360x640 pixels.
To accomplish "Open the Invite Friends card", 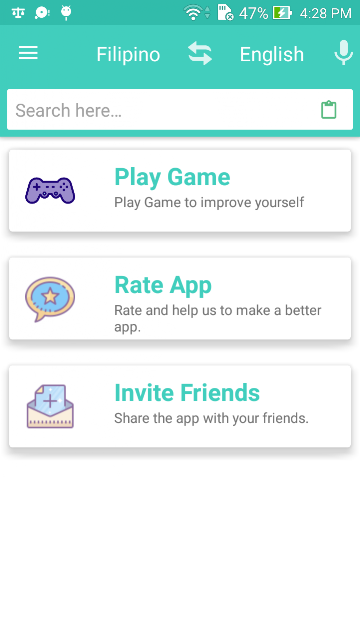I will coord(180,407).
